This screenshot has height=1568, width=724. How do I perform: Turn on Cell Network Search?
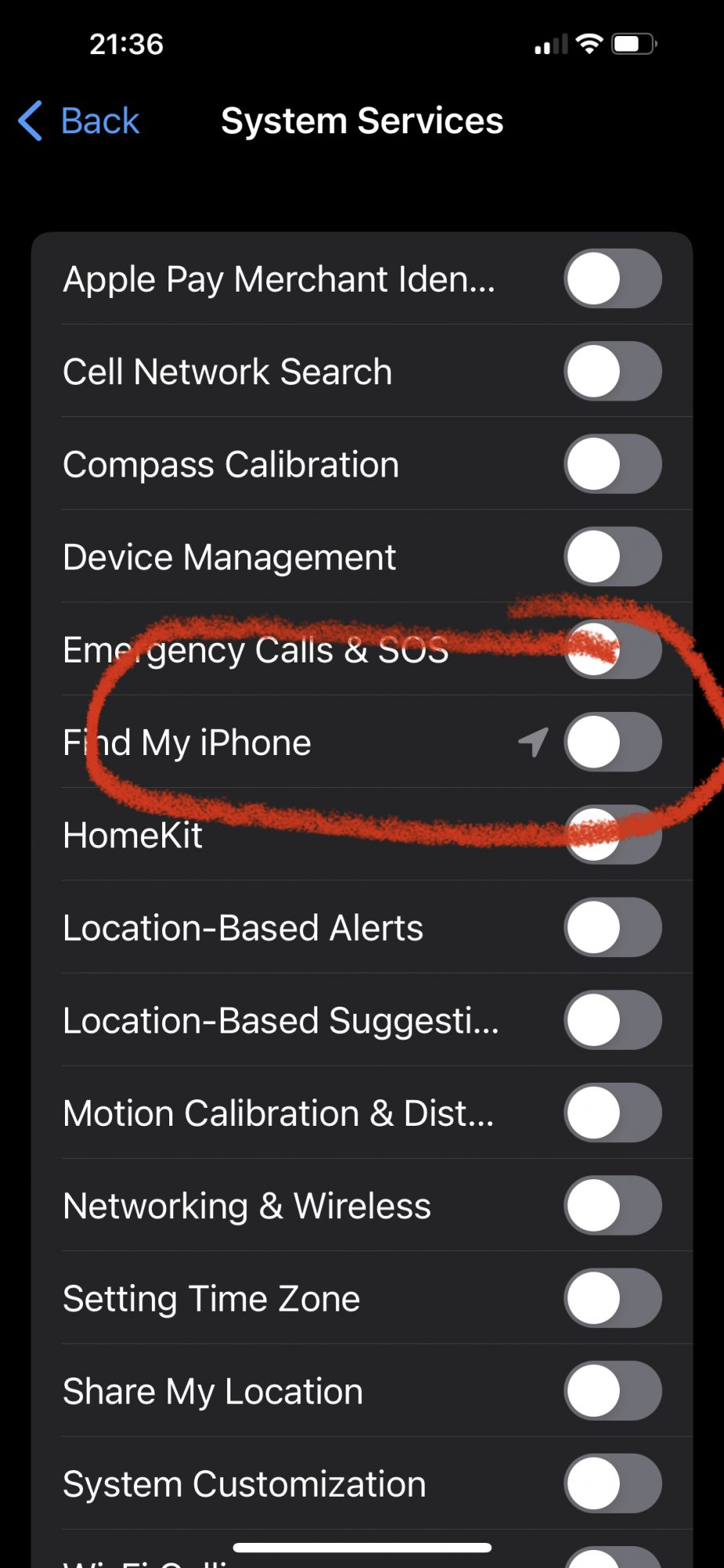tap(612, 372)
